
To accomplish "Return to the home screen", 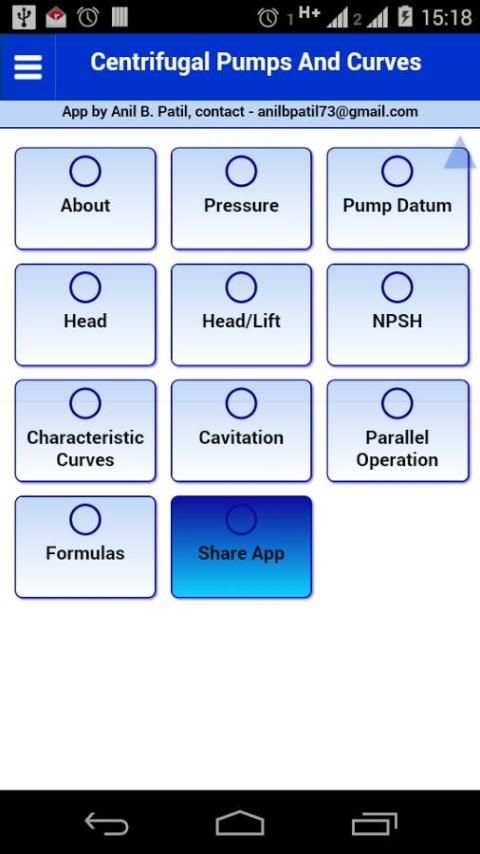I will point(240,823).
